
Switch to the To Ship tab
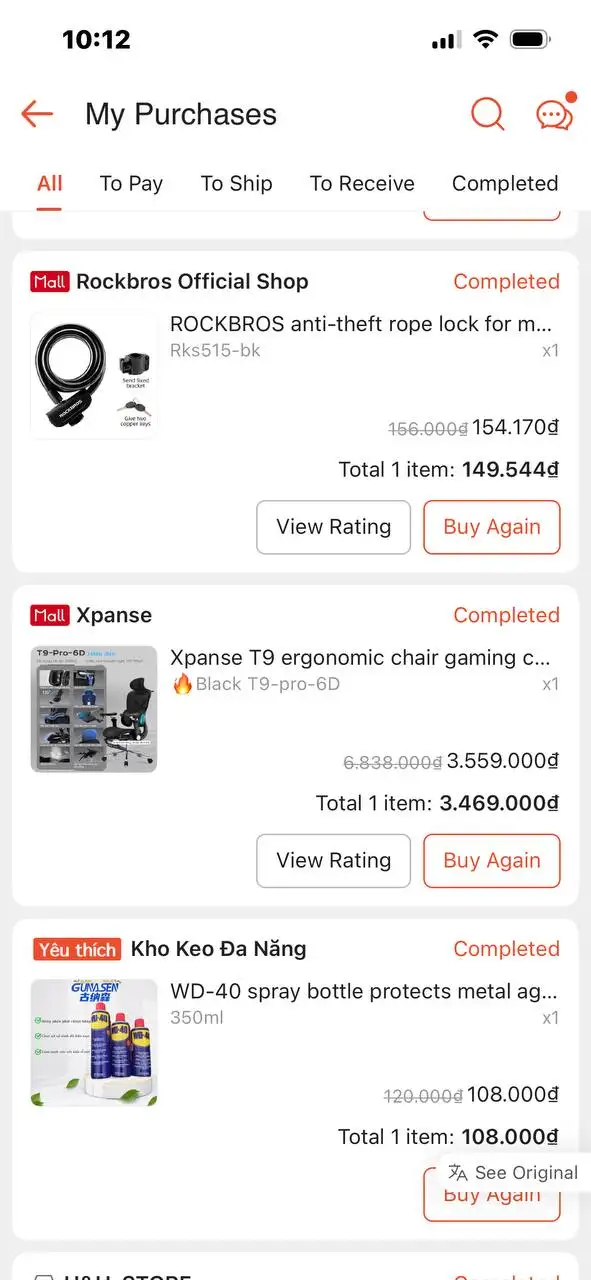coord(236,183)
